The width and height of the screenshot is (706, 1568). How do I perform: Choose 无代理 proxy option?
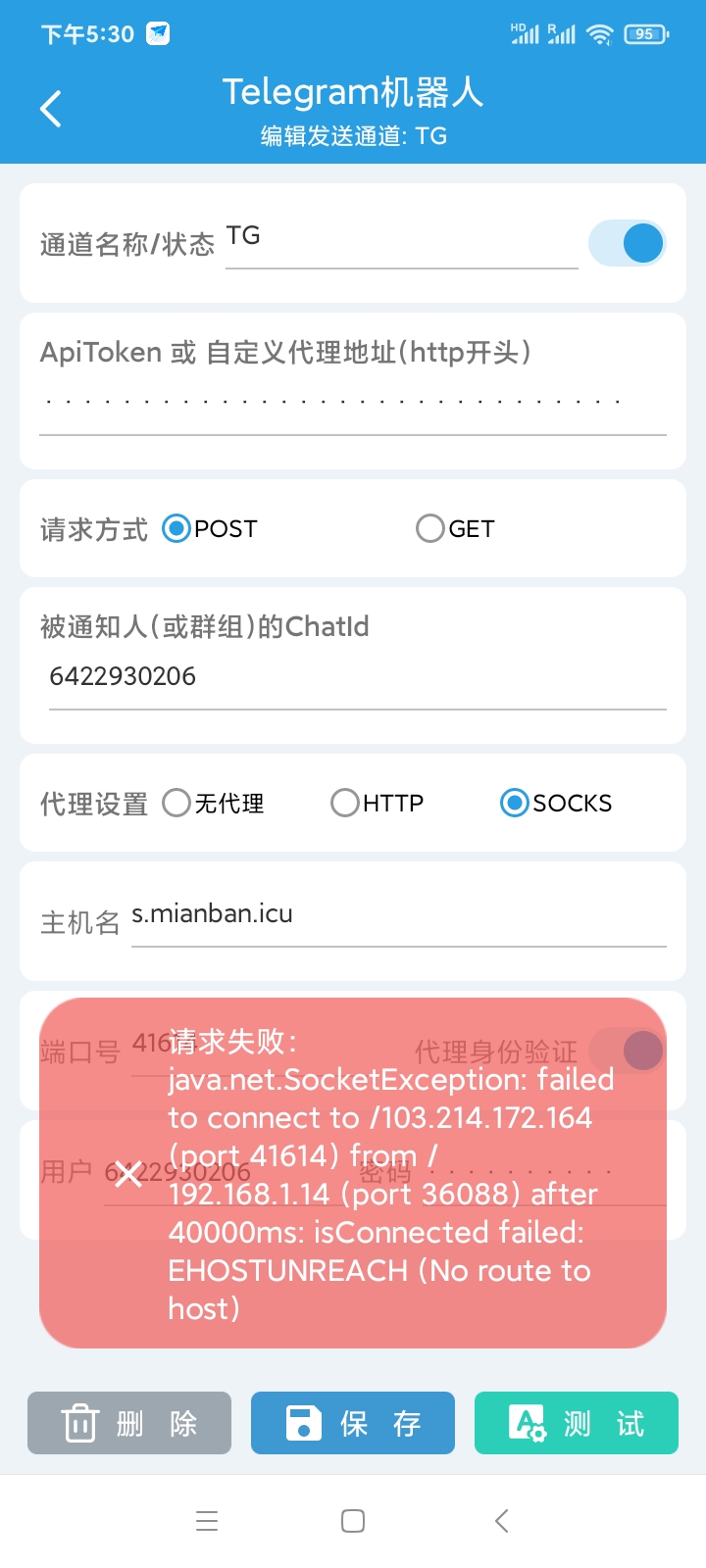[177, 804]
